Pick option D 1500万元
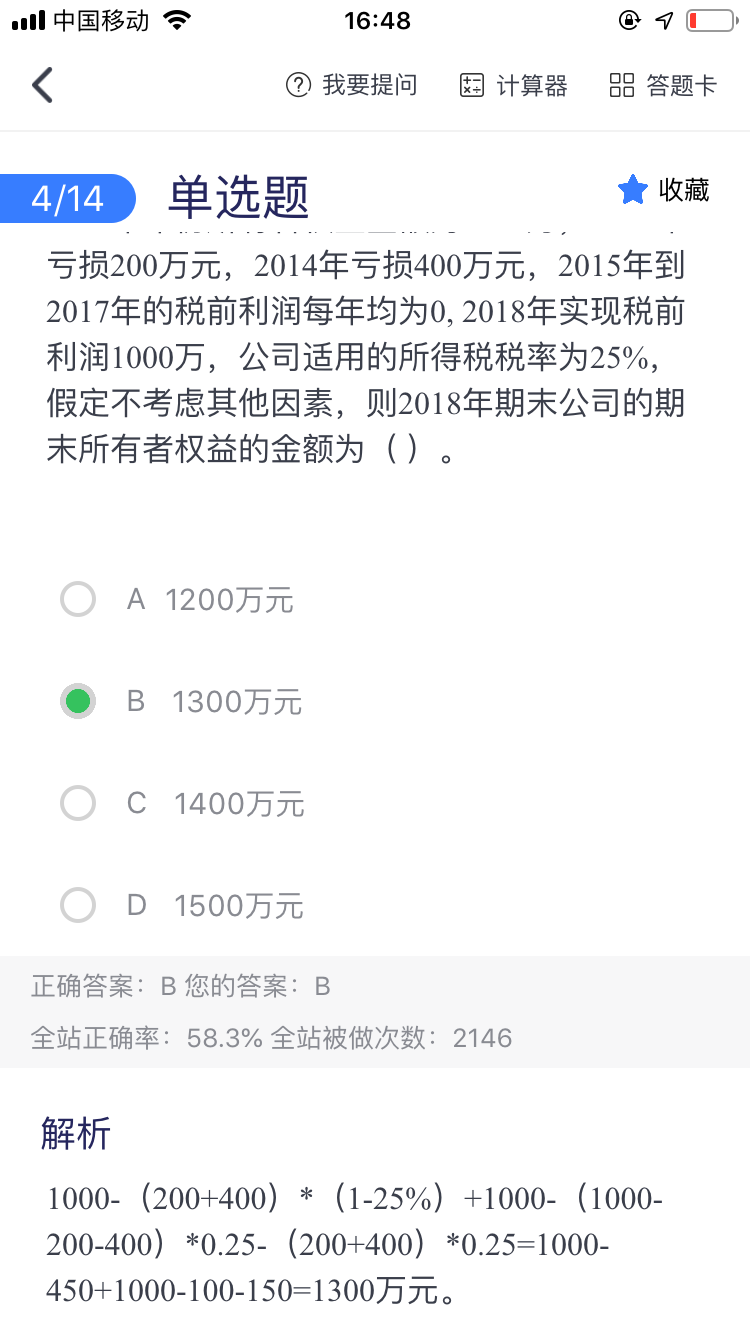Viewport: 750px width, 1334px height. pos(78,906)
